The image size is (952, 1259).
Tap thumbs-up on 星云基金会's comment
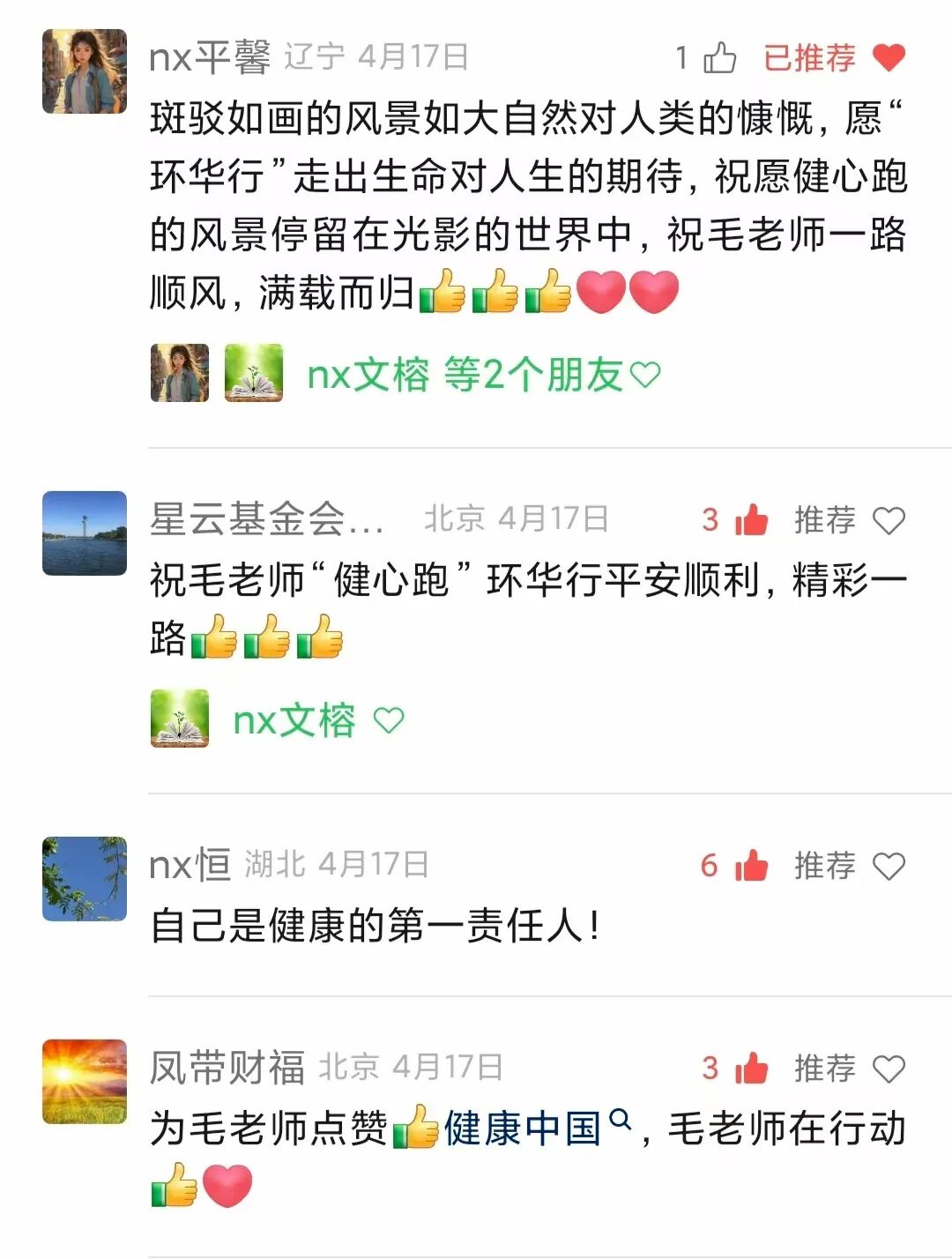[750, 520]
